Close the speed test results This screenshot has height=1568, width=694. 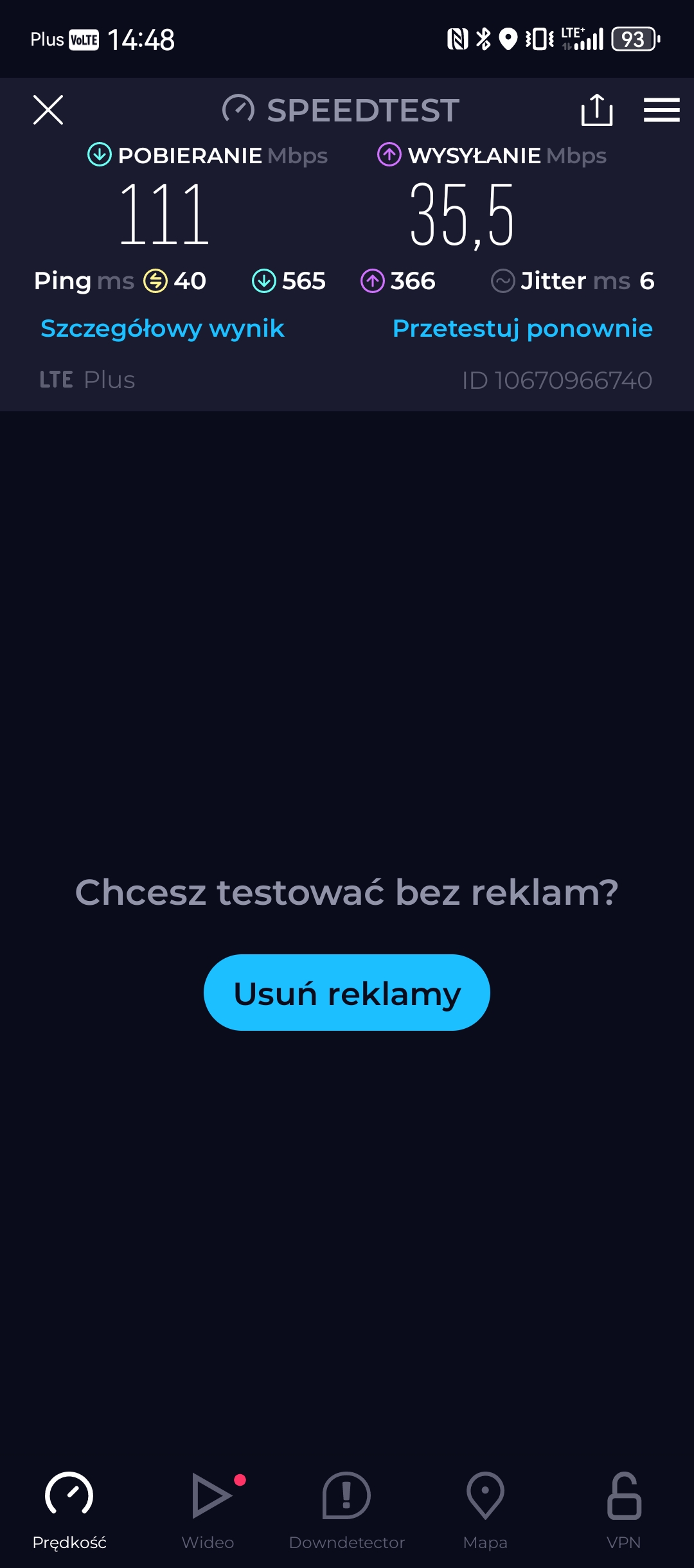pyautogui.click(x=48, y=110)
